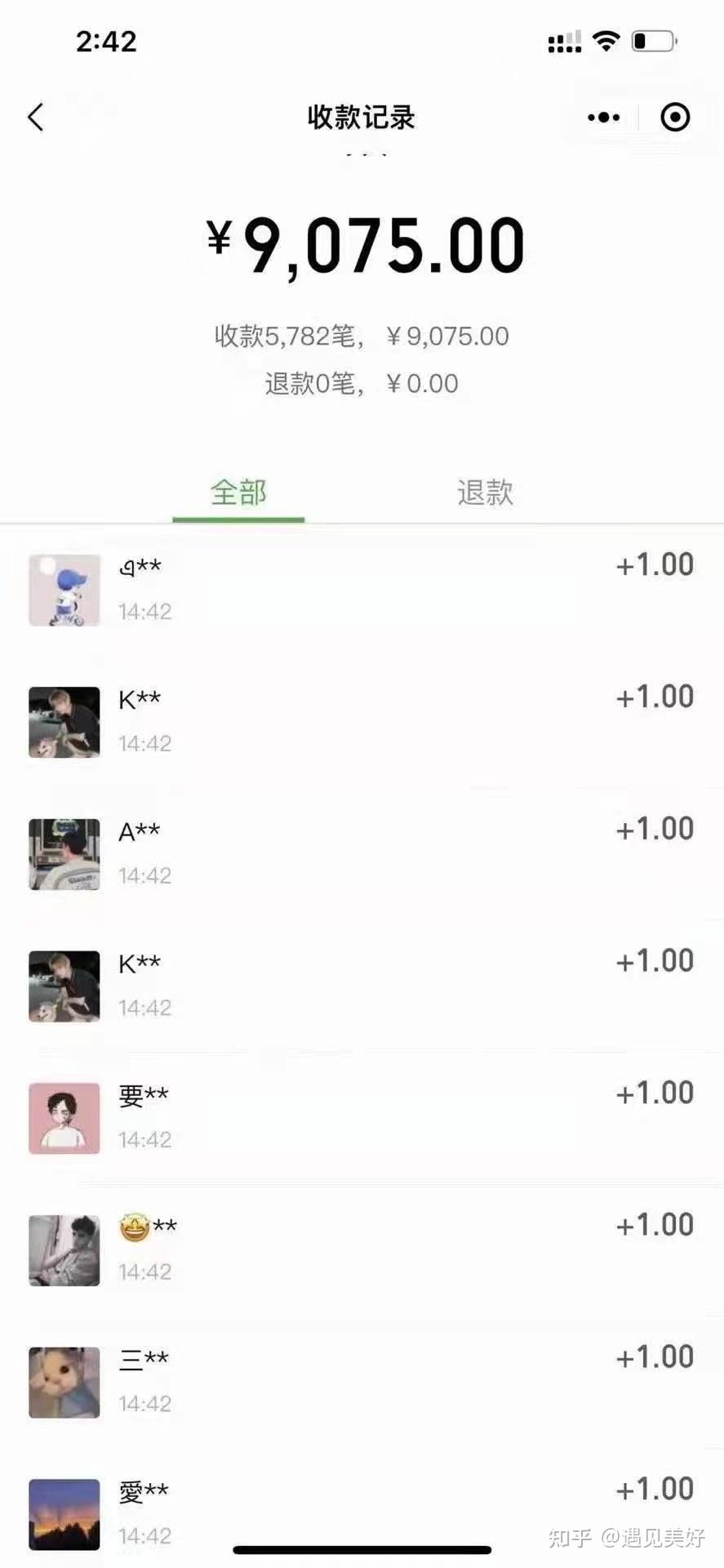Open the payment record from 三**
Screen dimensions: 724x1568
tap(362, 1383)
